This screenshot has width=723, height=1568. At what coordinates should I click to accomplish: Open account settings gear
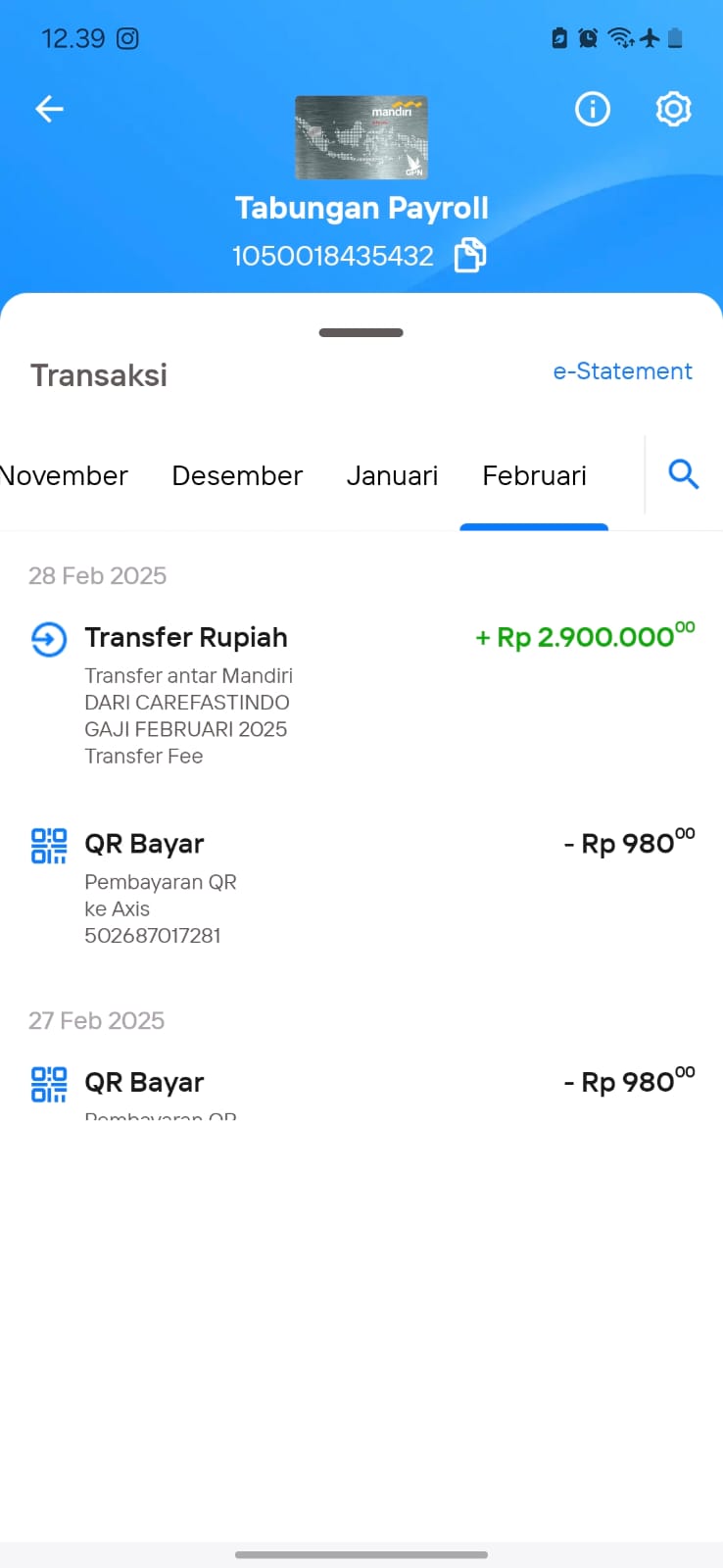click(x=673, y=109)
